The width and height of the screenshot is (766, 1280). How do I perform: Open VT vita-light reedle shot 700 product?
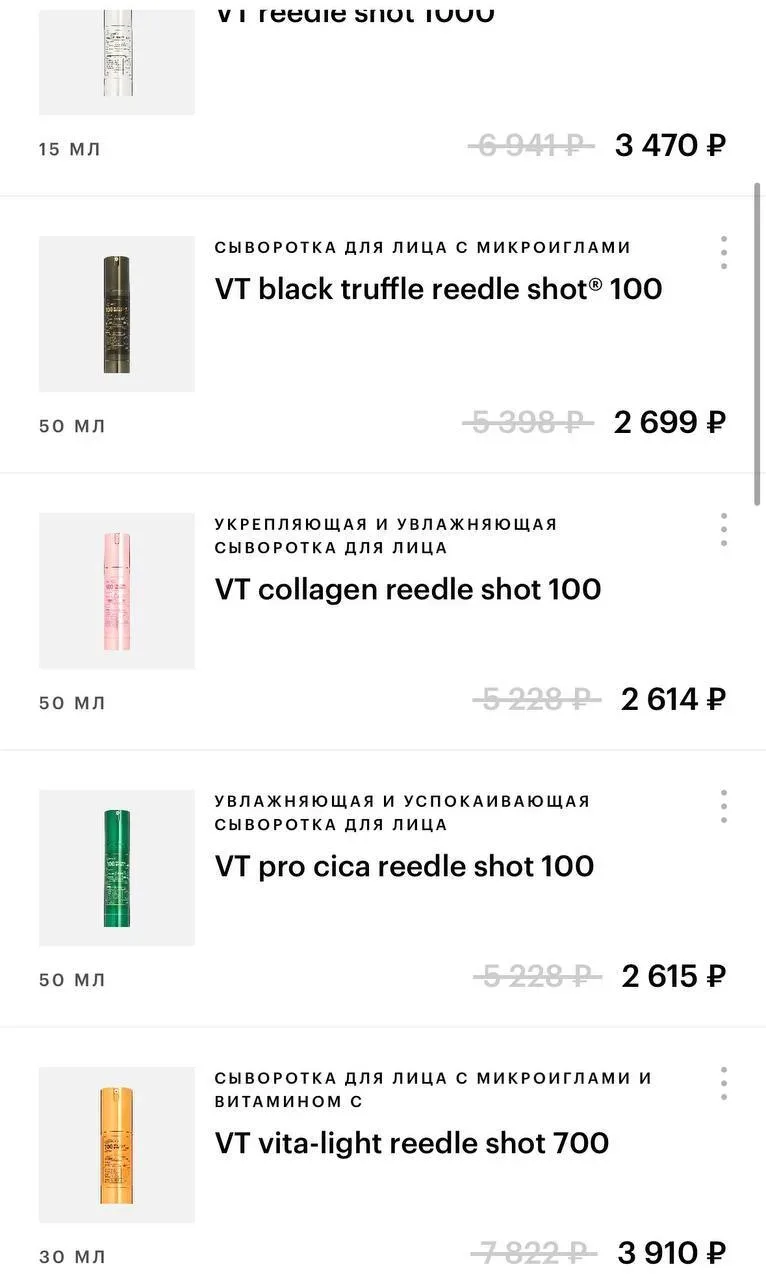pos(412,1143)
